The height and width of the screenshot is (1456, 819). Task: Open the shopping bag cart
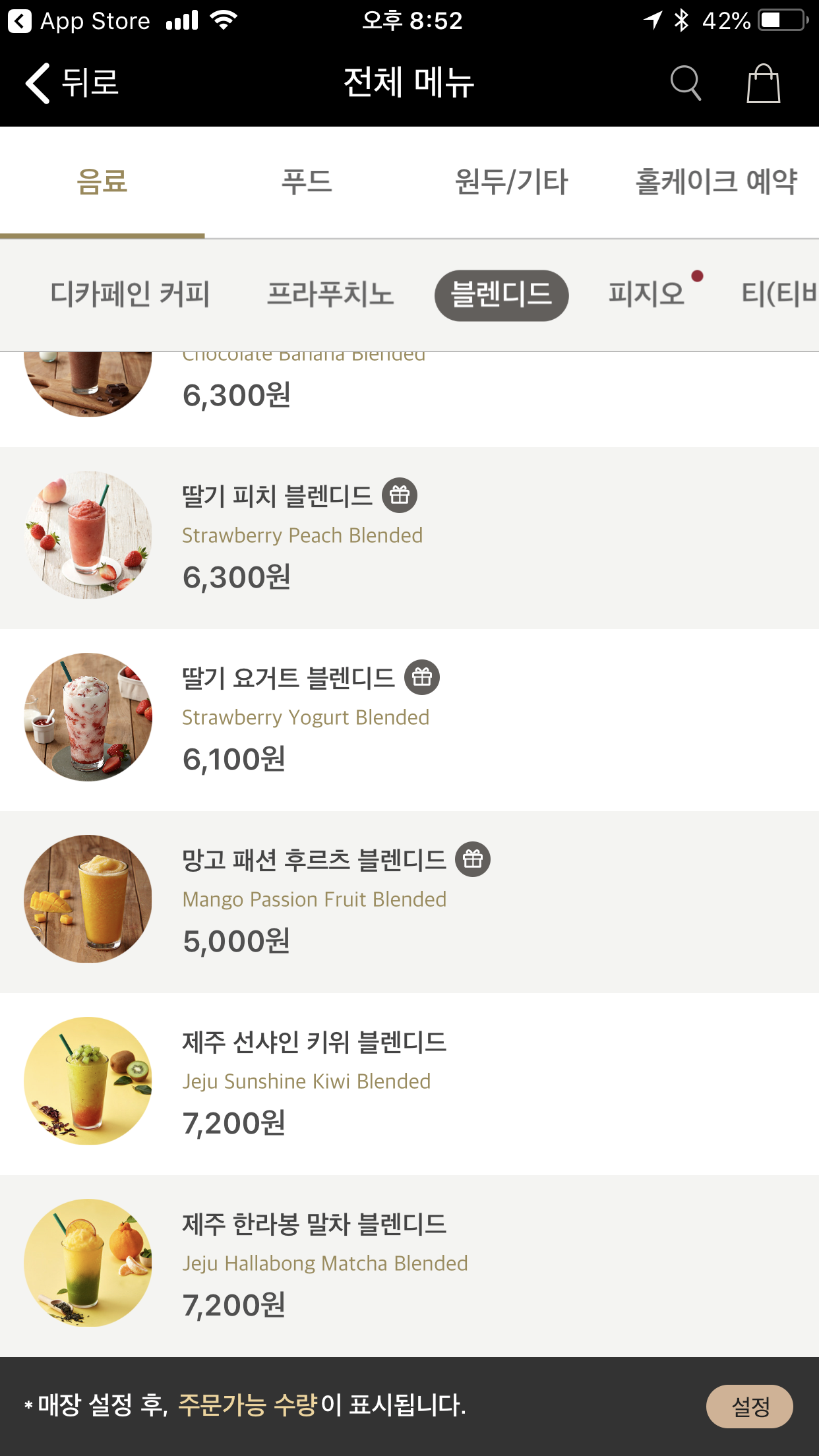point(763,83)
